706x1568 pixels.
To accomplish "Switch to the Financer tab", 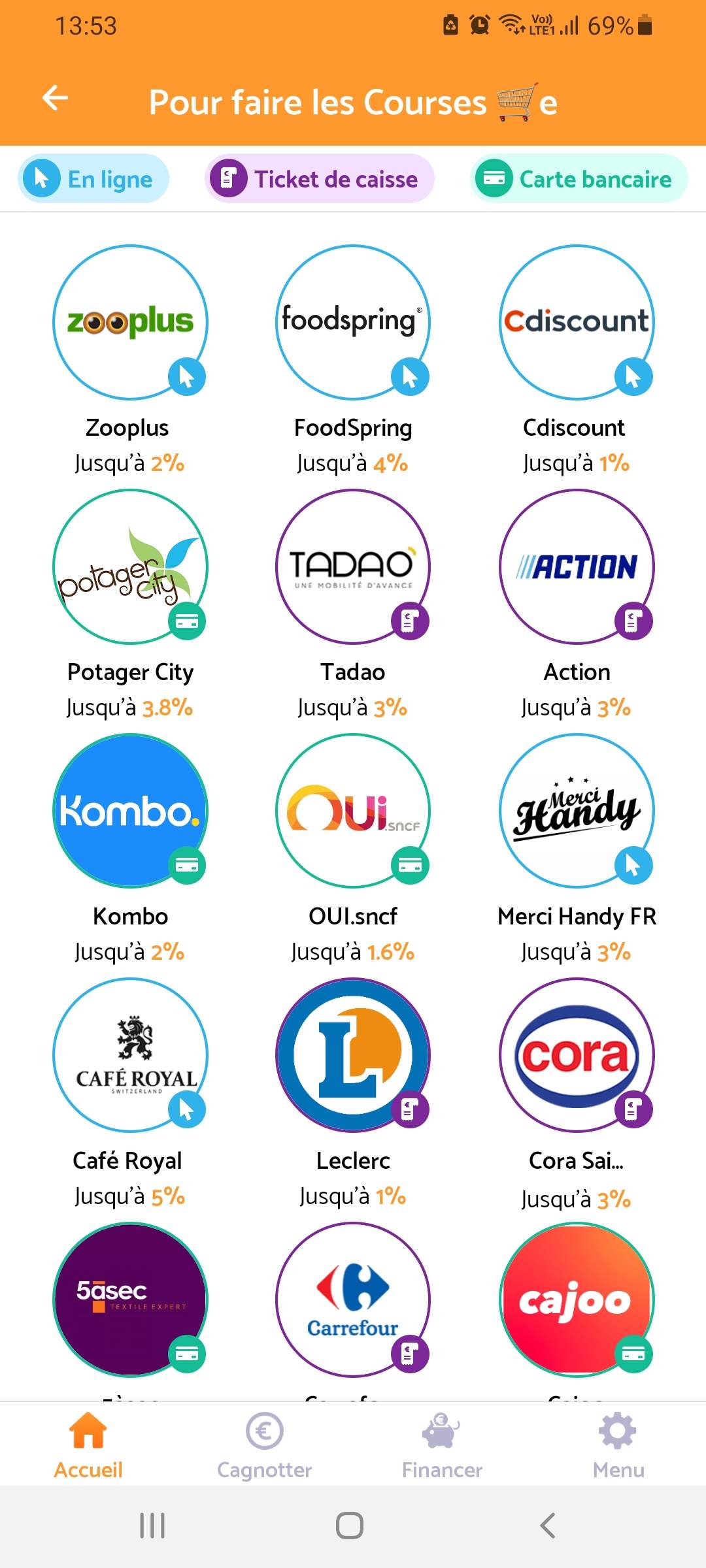I will pos(442,1445).
